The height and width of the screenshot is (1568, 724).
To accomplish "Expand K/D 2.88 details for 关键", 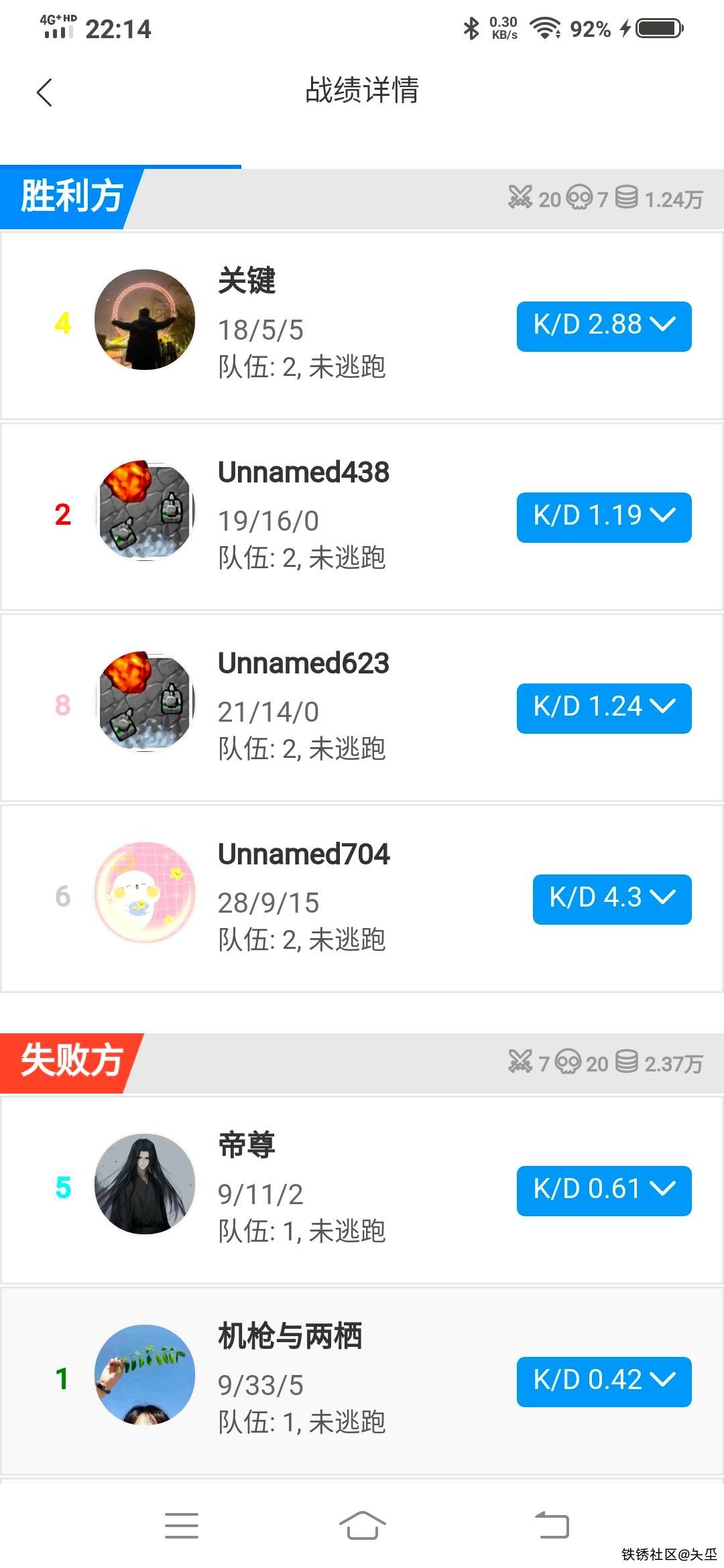I will point(603,326).
